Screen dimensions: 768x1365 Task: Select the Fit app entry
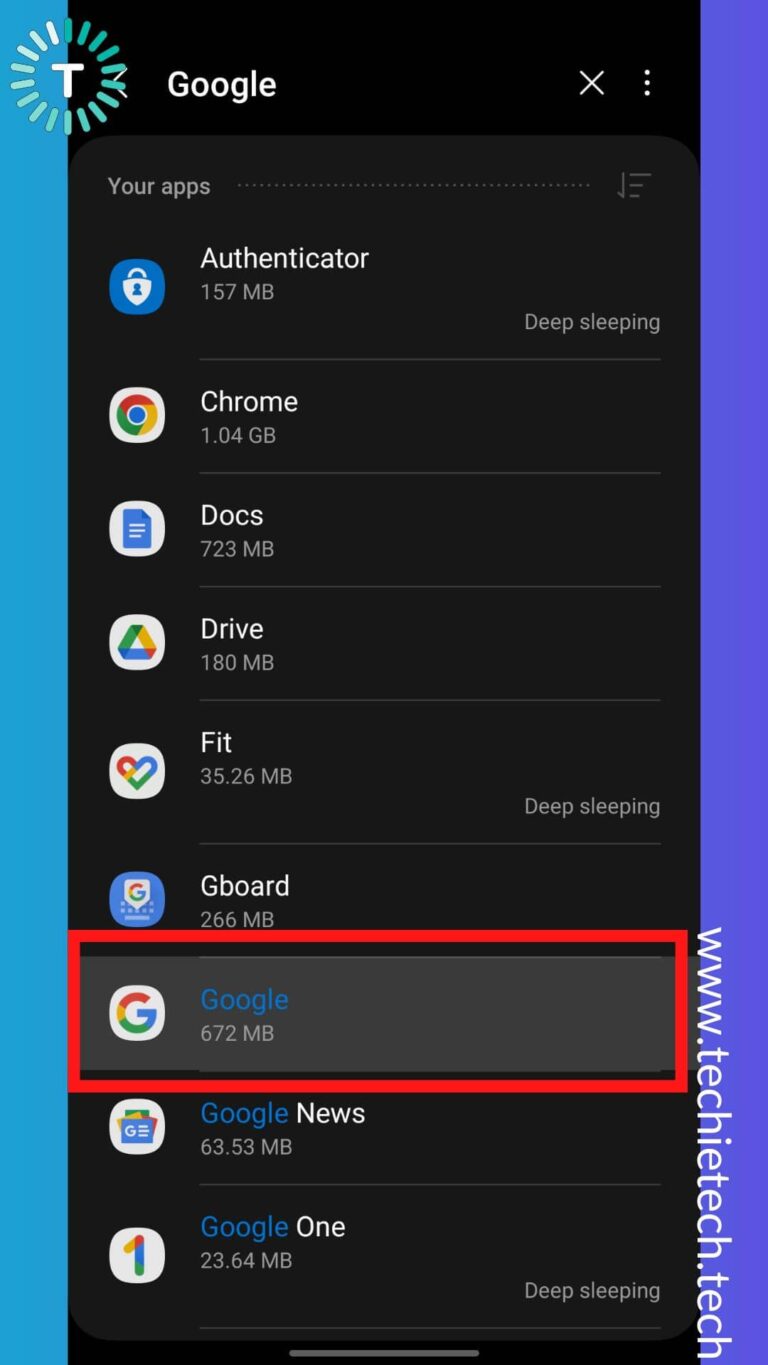tap(384, 772)
